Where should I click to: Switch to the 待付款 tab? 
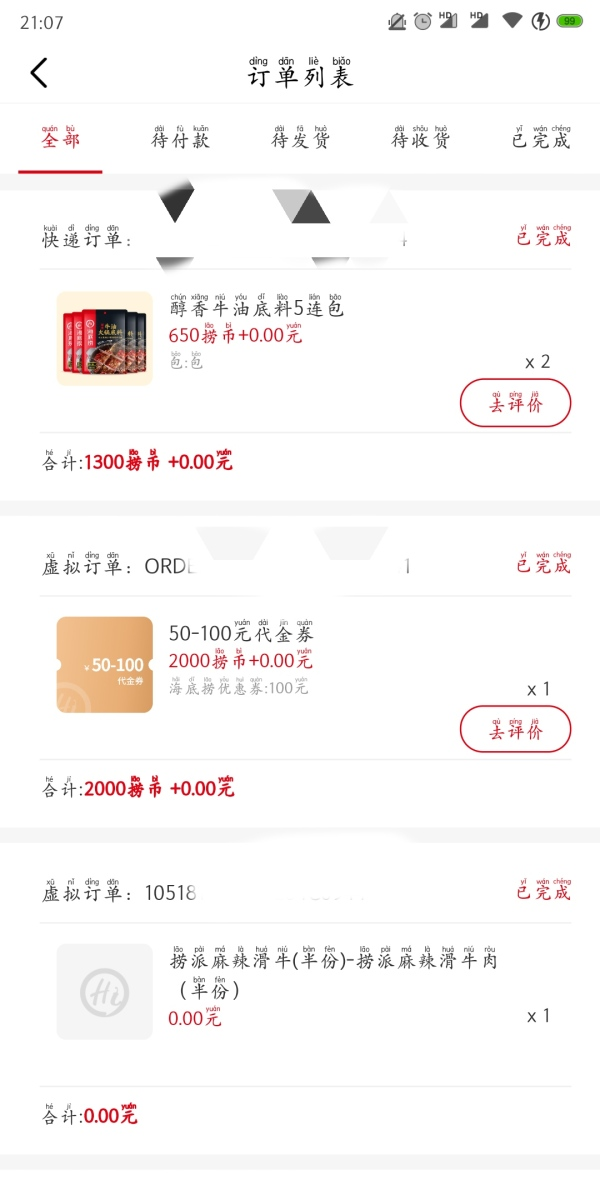click(x=180, y=138)
